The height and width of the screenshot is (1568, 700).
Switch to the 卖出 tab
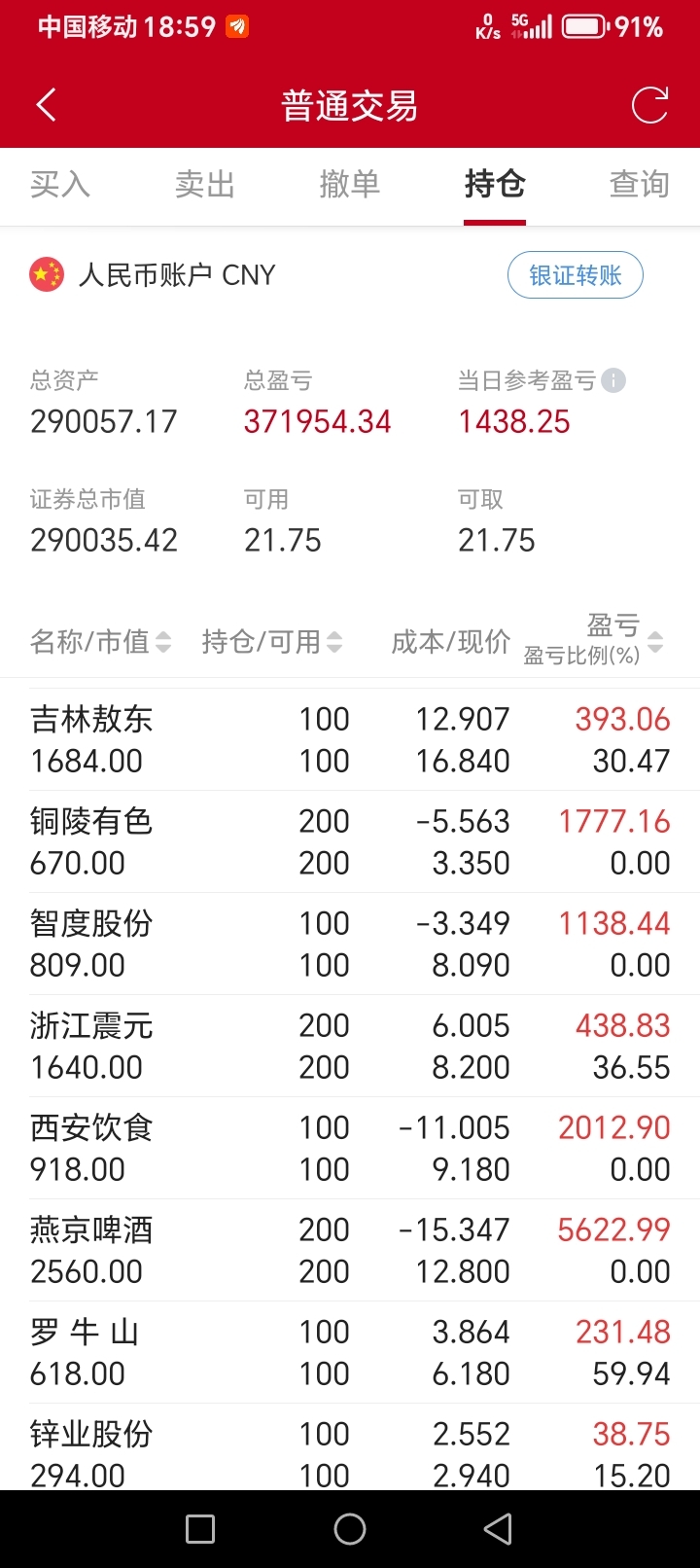point(205,184)
